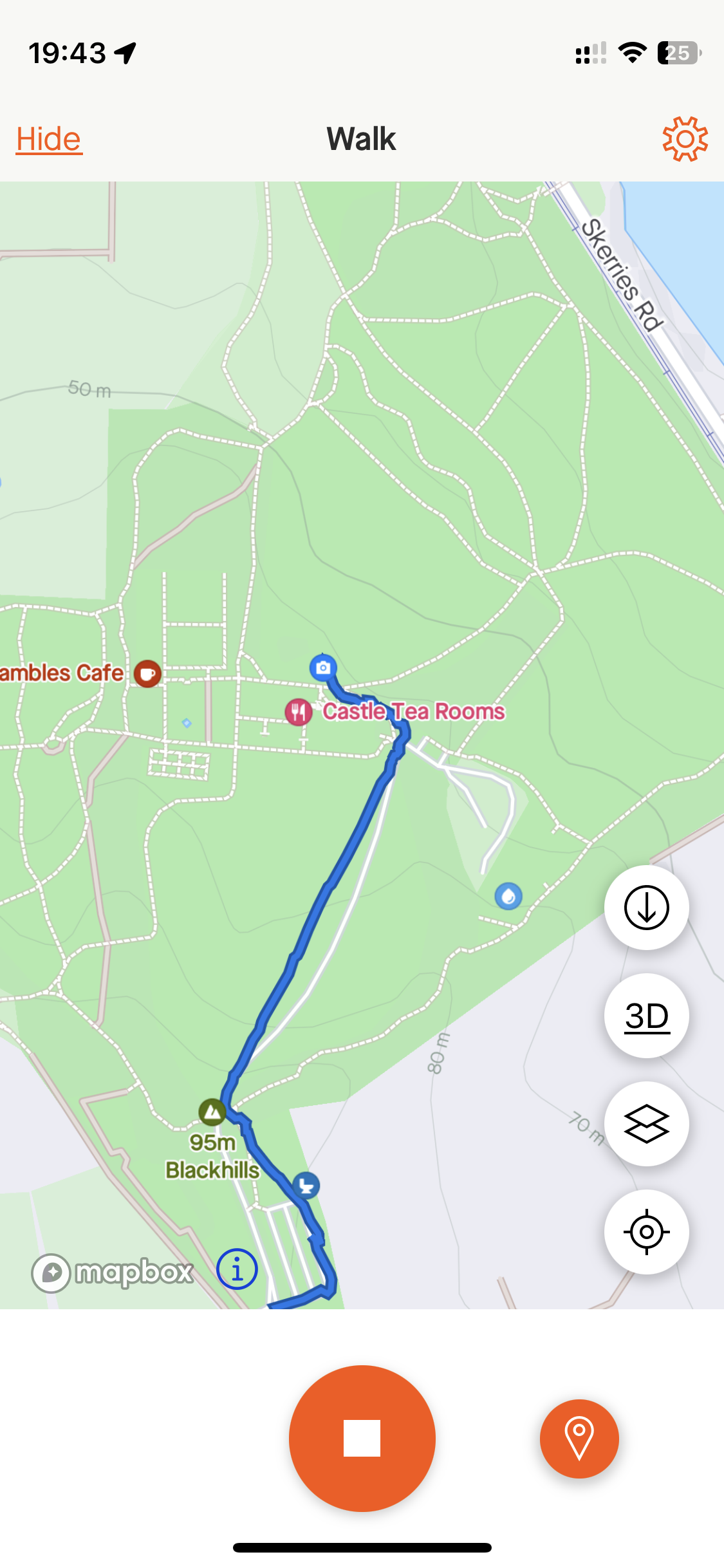Add a location pin waypoint

click(x=579, y=1438)
